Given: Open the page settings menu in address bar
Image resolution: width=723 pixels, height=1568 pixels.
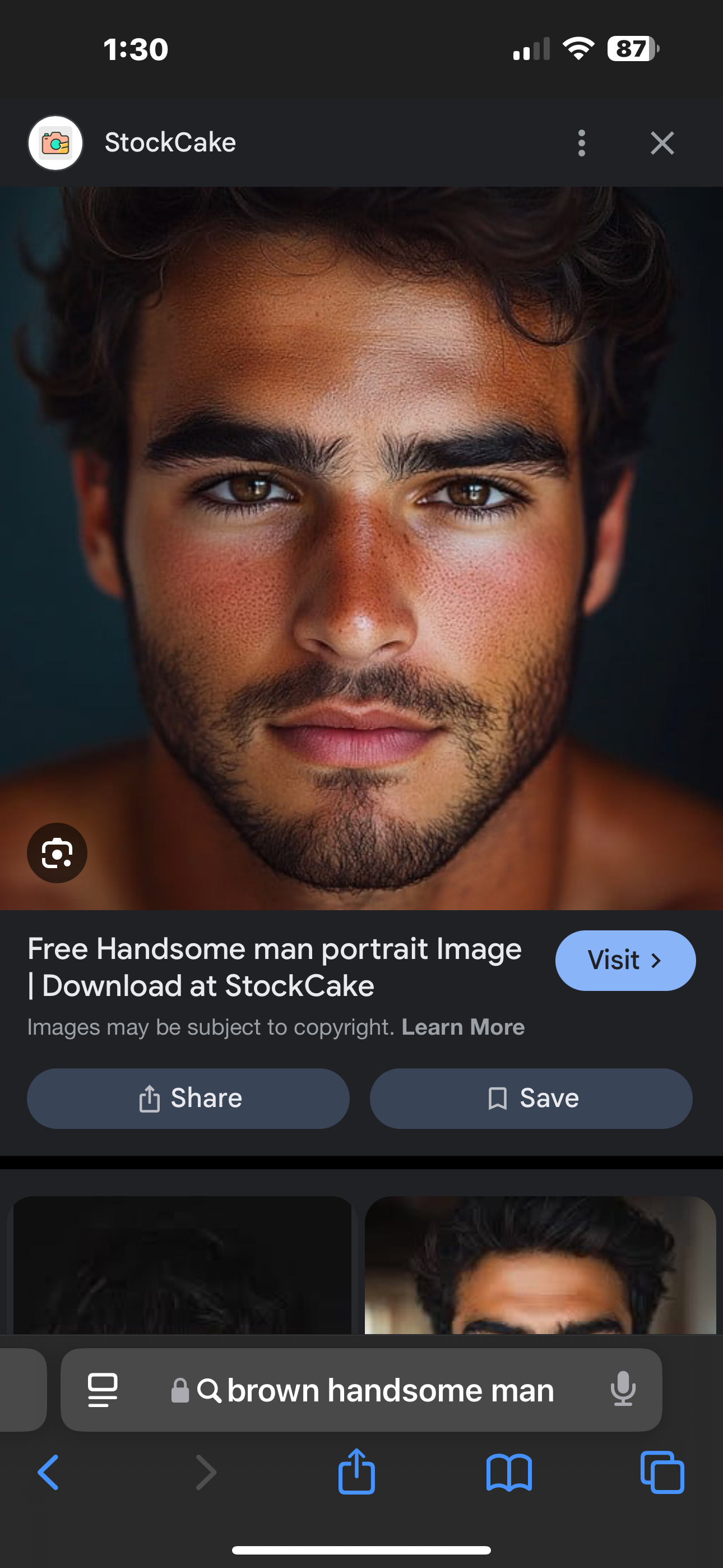Looking at the screenshot, I should [x=103, y=1390].
